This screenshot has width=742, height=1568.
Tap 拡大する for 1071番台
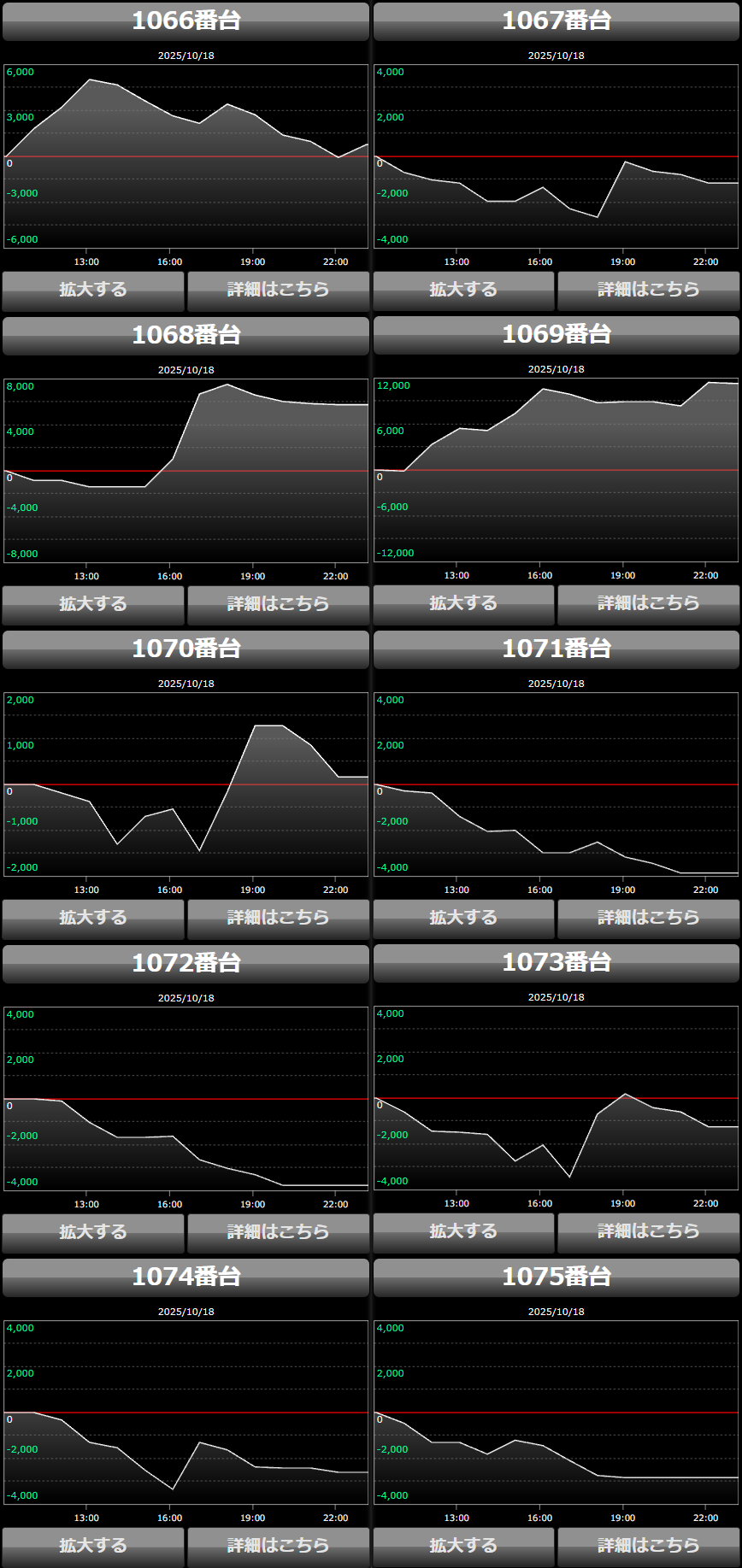pos(463,918)
